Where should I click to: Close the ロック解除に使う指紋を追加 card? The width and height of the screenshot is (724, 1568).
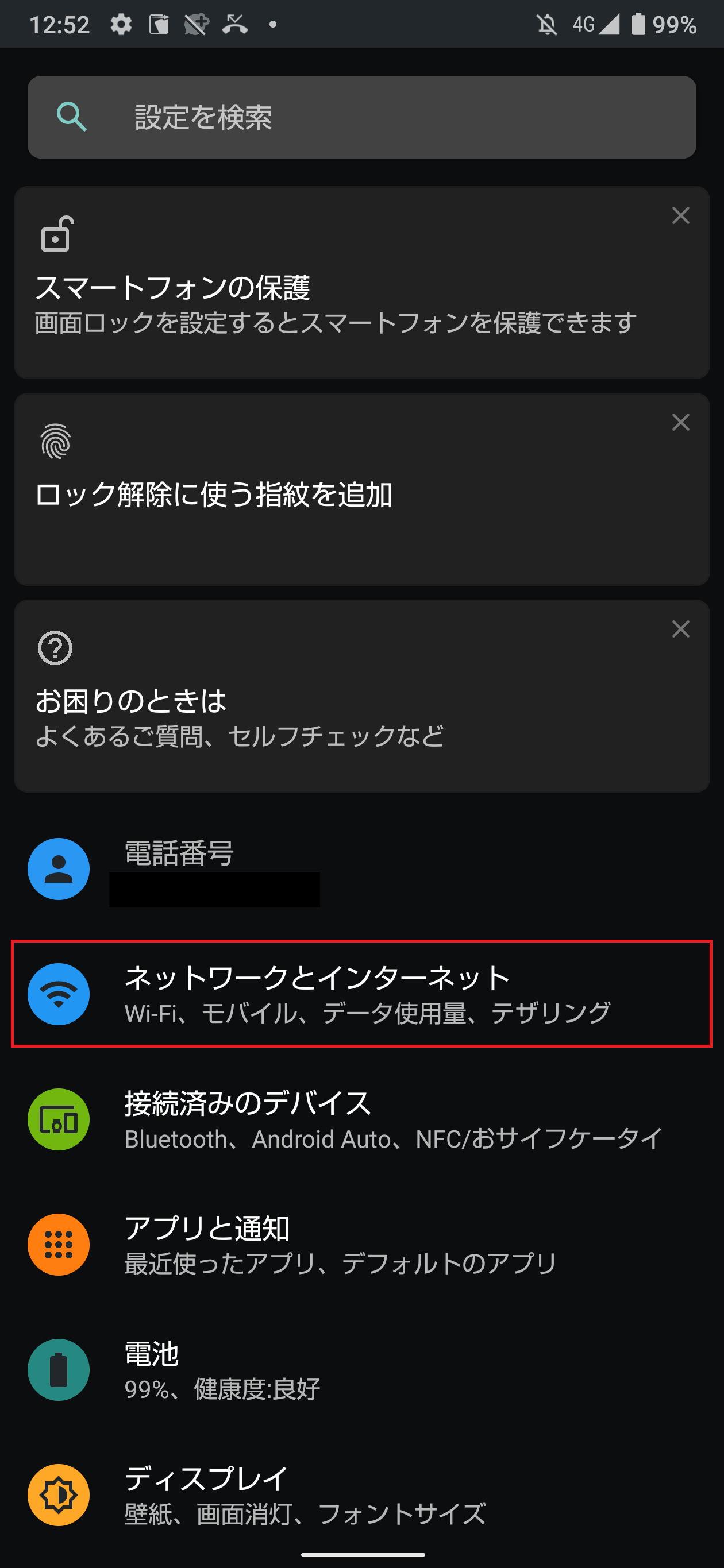coord(680,422)
